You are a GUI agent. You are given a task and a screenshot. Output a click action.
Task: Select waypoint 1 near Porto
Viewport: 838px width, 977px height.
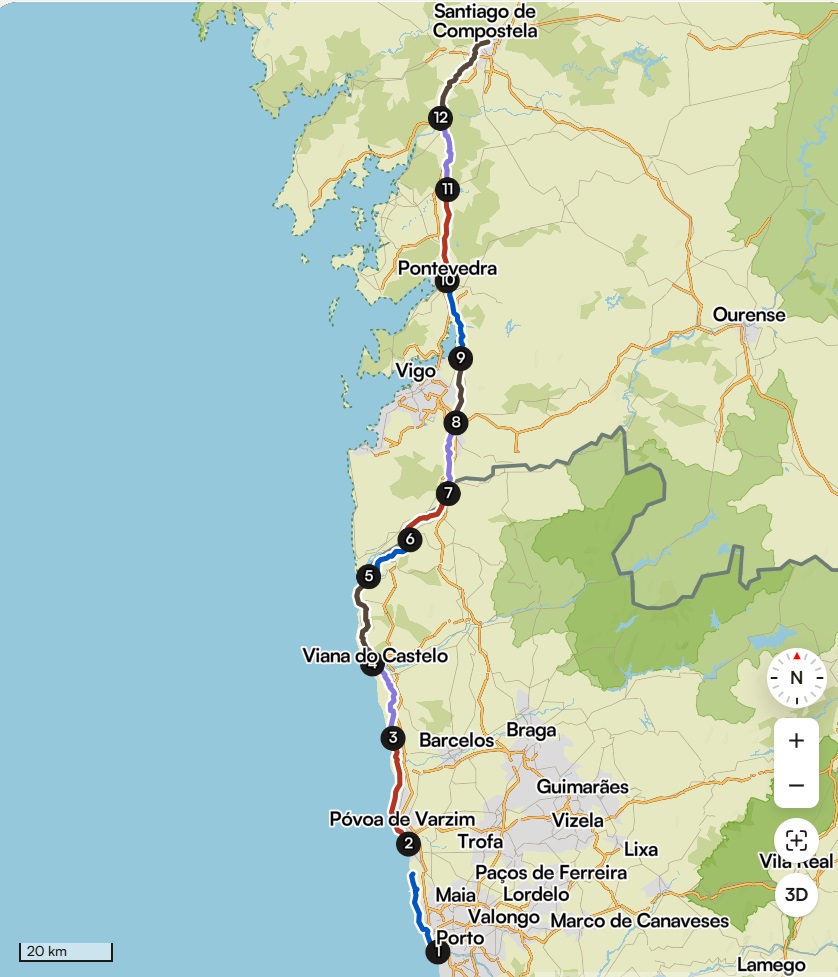point(436,952)
